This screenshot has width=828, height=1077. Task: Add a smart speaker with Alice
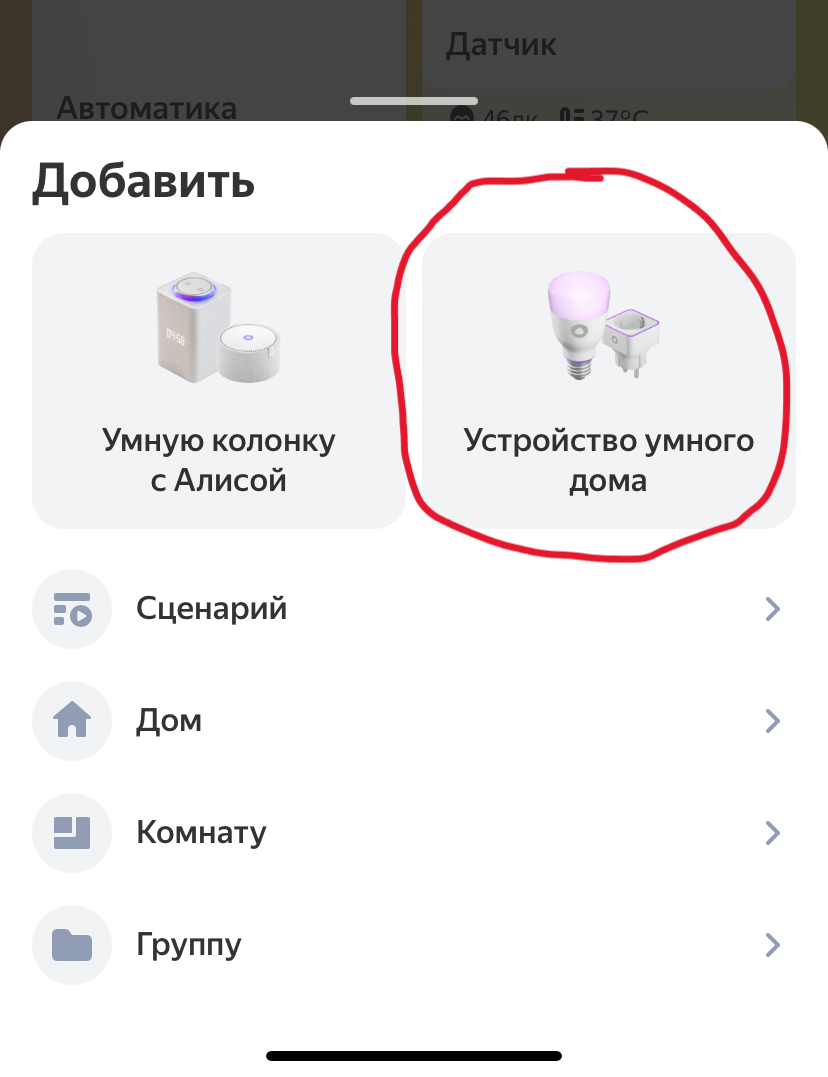218,381
